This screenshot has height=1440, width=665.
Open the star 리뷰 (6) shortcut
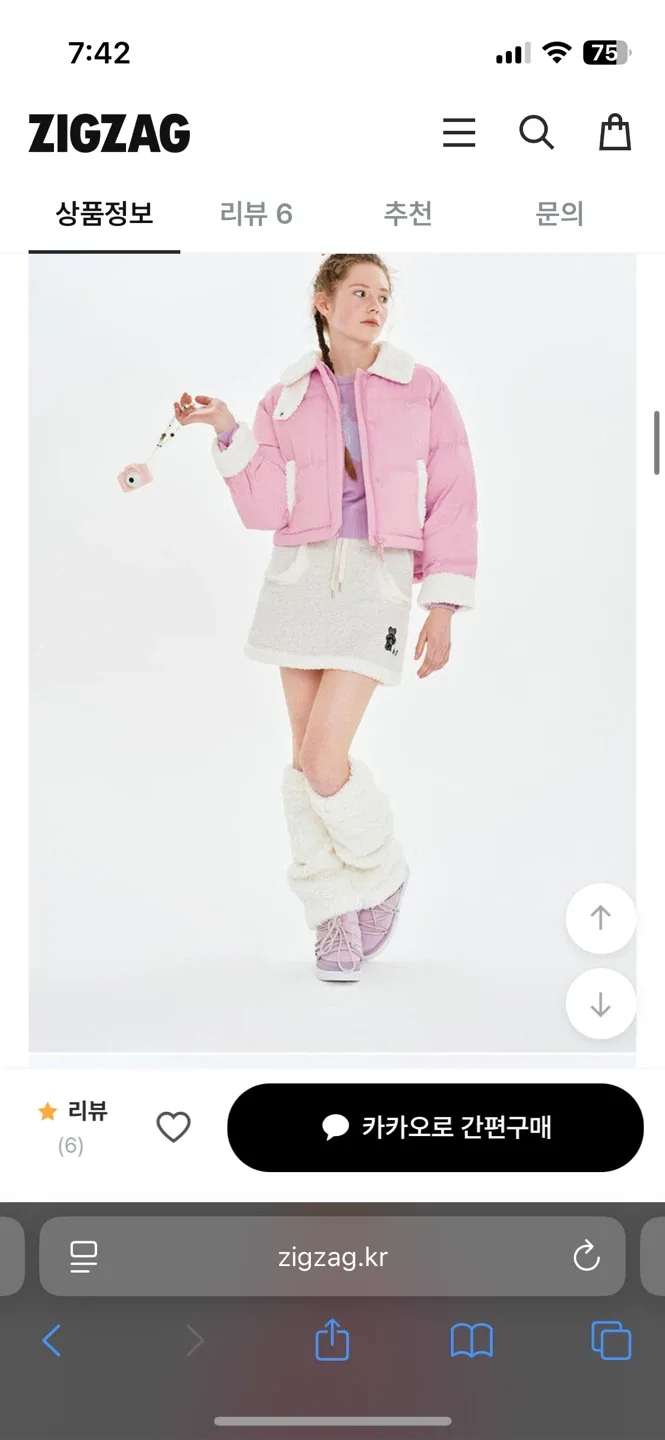(x=73, y=1127)
